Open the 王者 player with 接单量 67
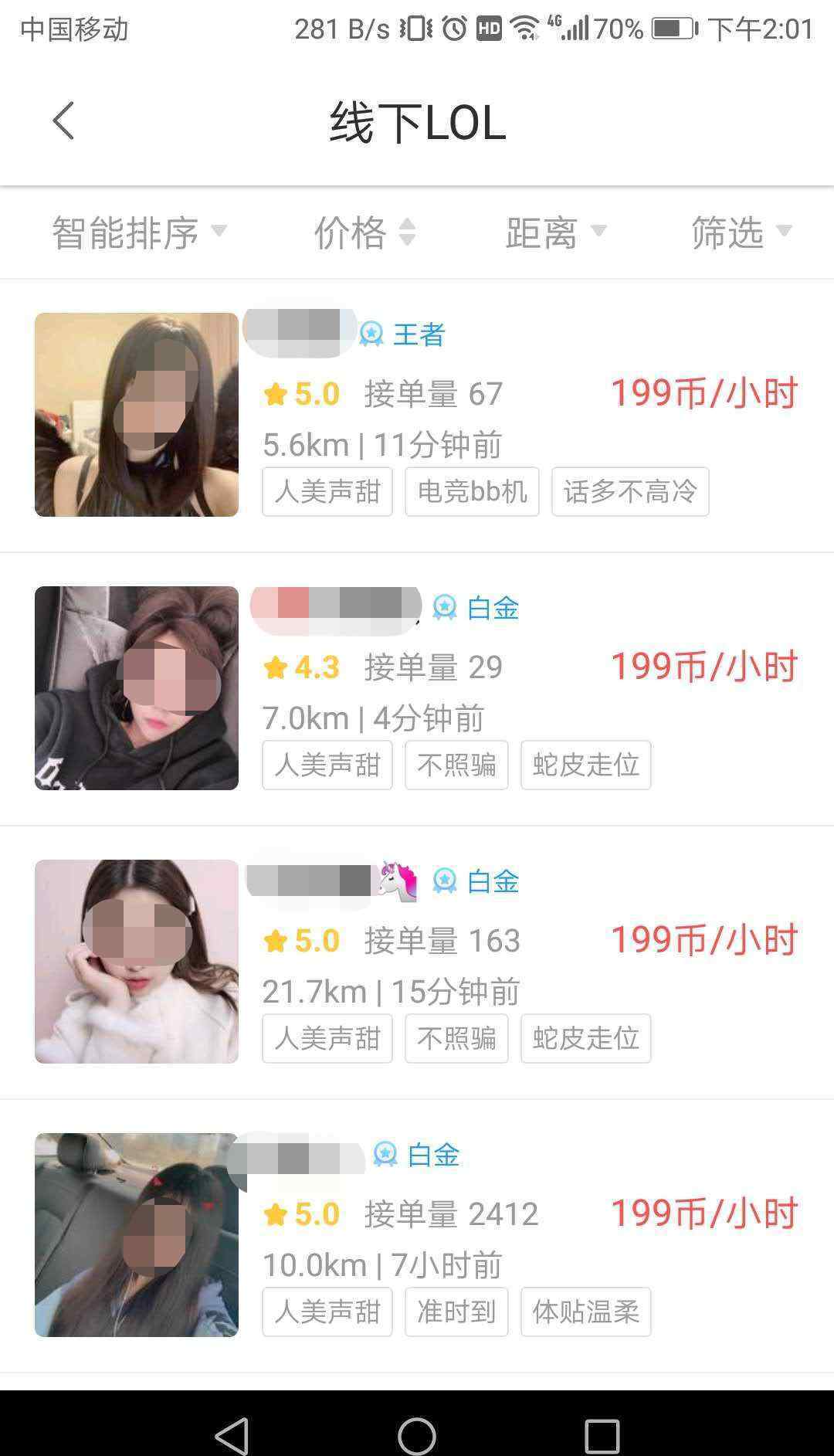 [x=417, y=415]
